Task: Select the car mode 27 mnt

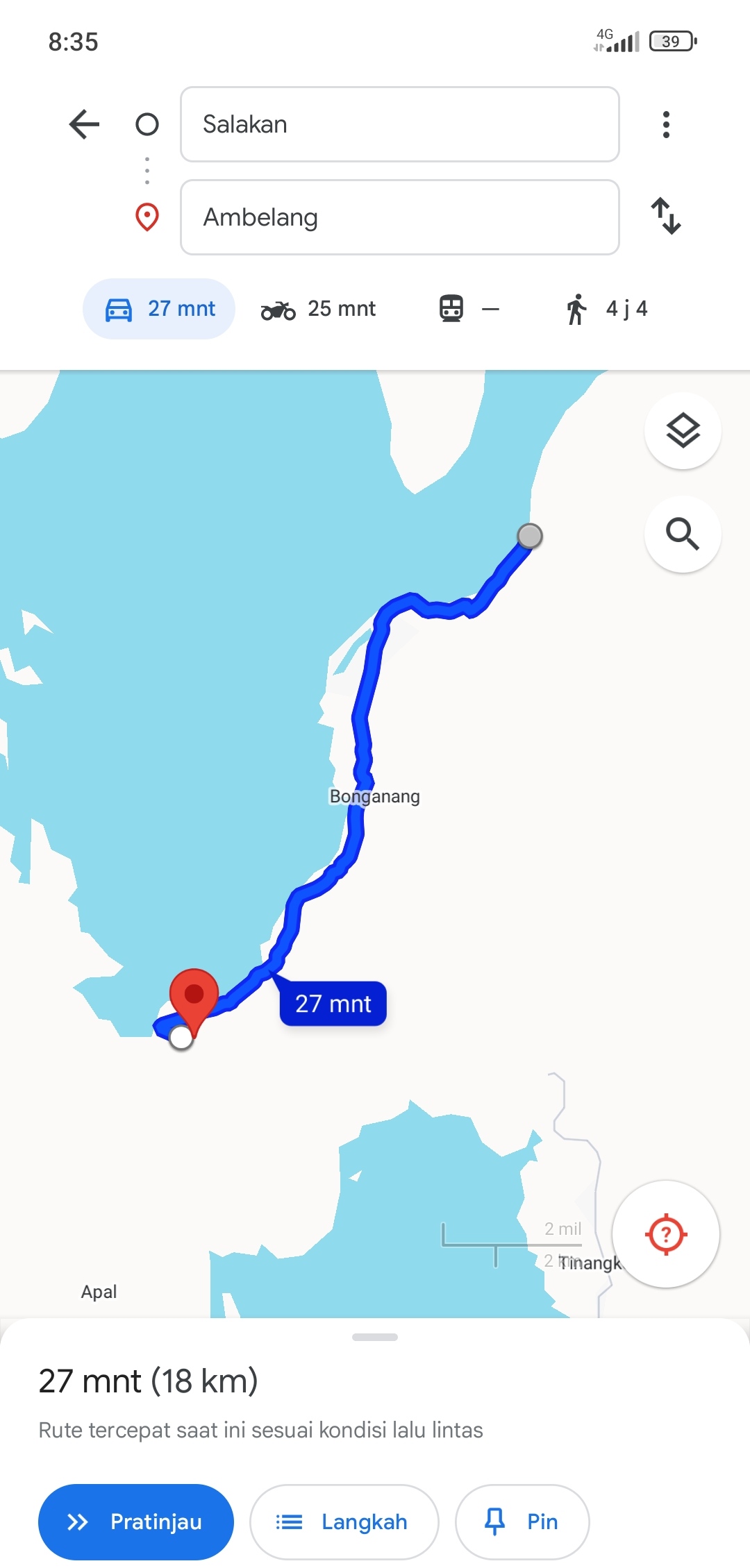Action: 159,309
